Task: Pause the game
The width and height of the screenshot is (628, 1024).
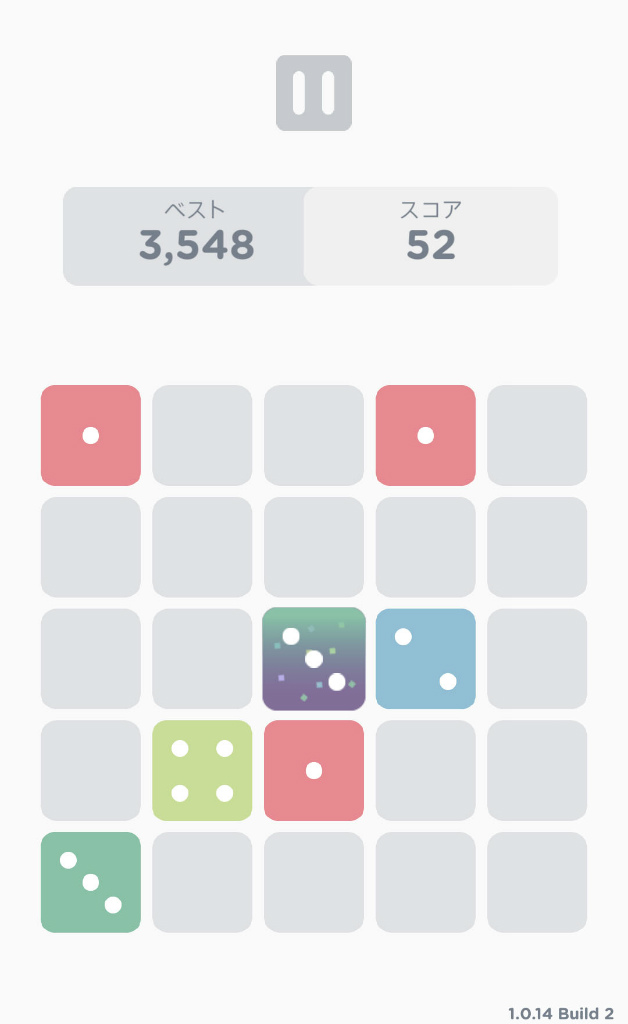Action: 314,93
